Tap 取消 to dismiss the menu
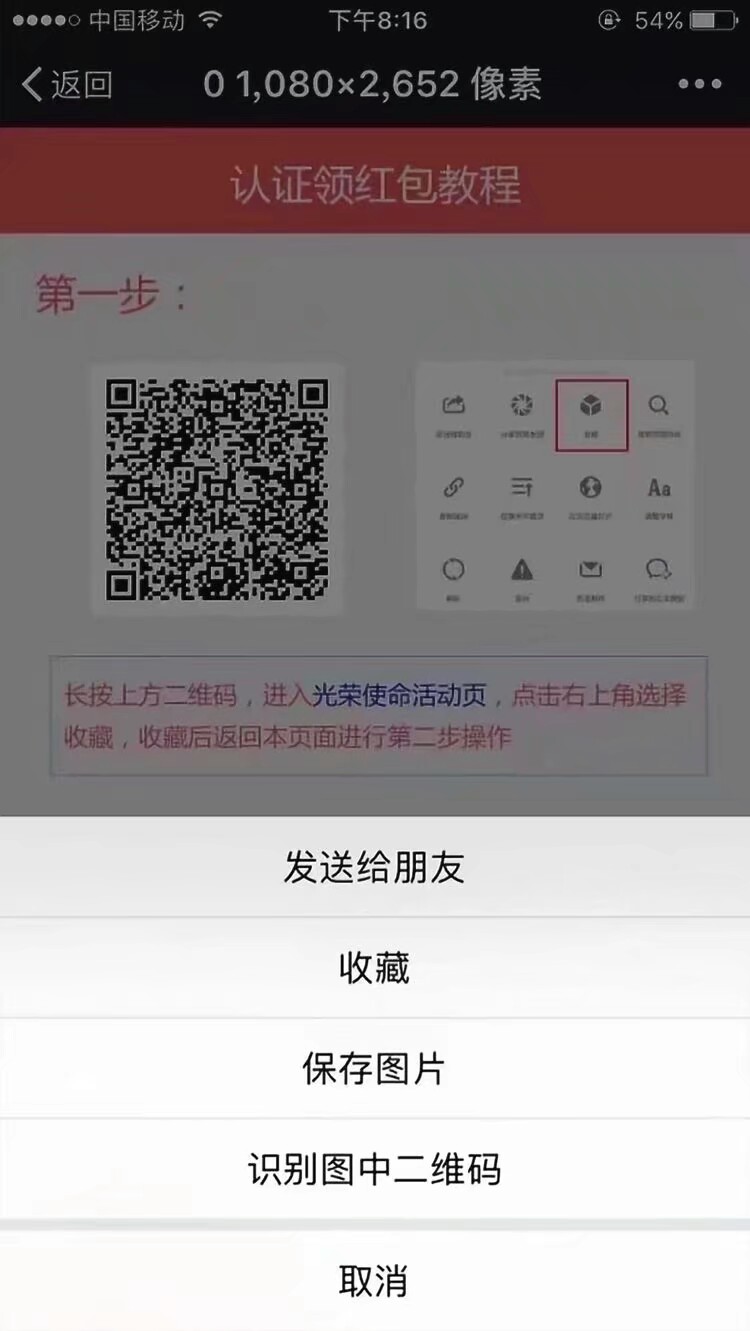Viewport: 750px width, 1331px height. 375,1278
